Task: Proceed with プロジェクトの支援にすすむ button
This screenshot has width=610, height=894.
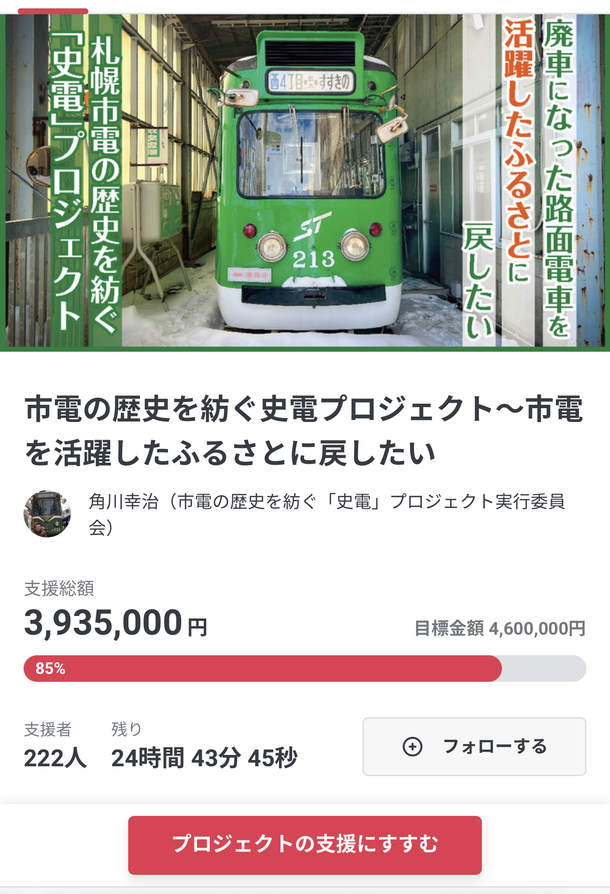Action: [305, 844]
